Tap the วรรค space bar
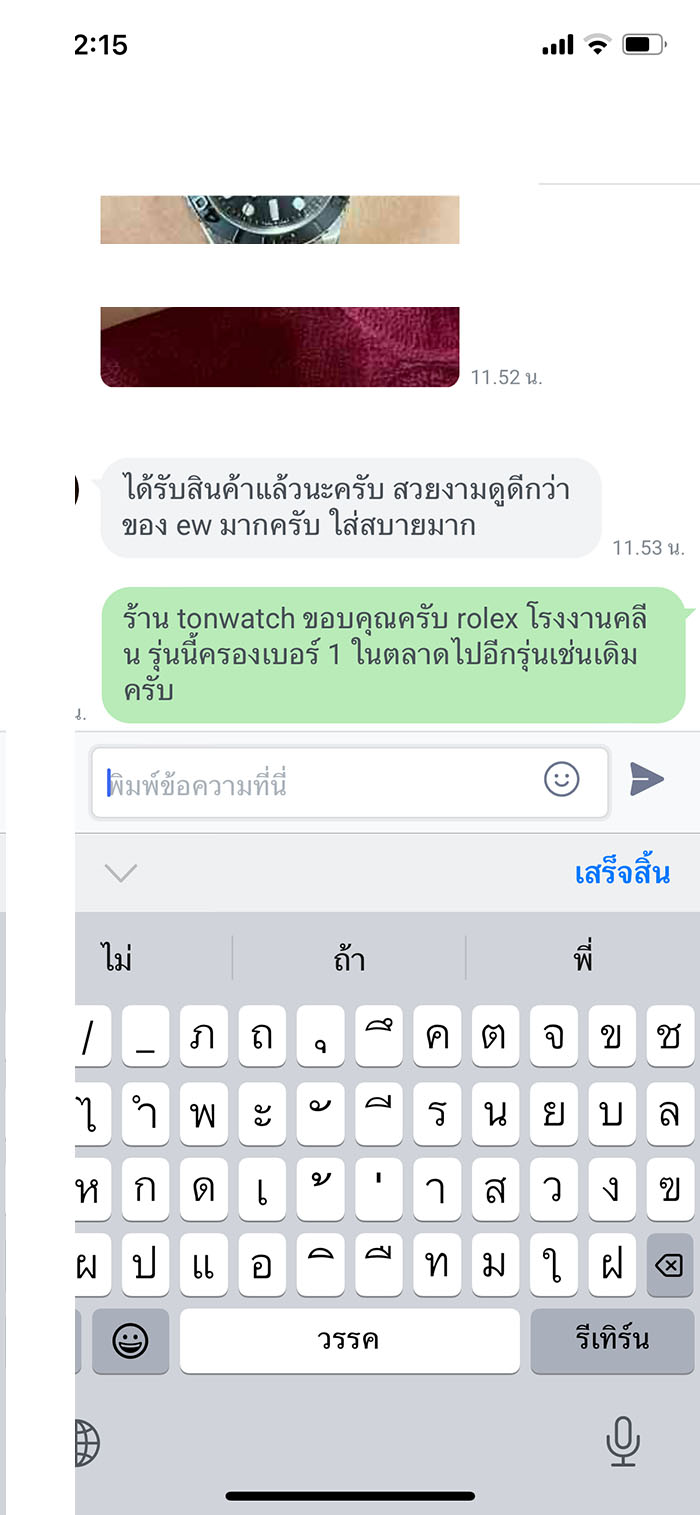 (x=349, y=1341)
